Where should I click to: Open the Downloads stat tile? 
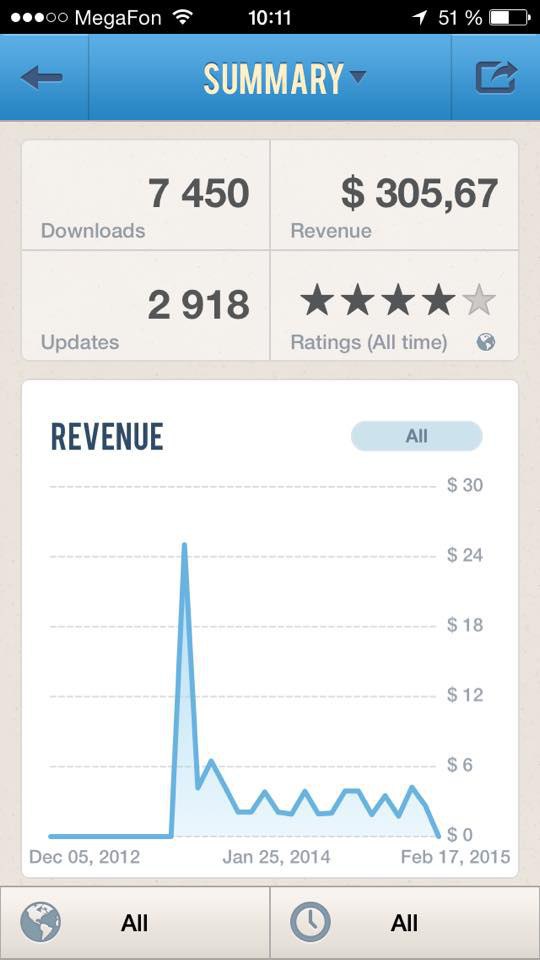[146, 195]
